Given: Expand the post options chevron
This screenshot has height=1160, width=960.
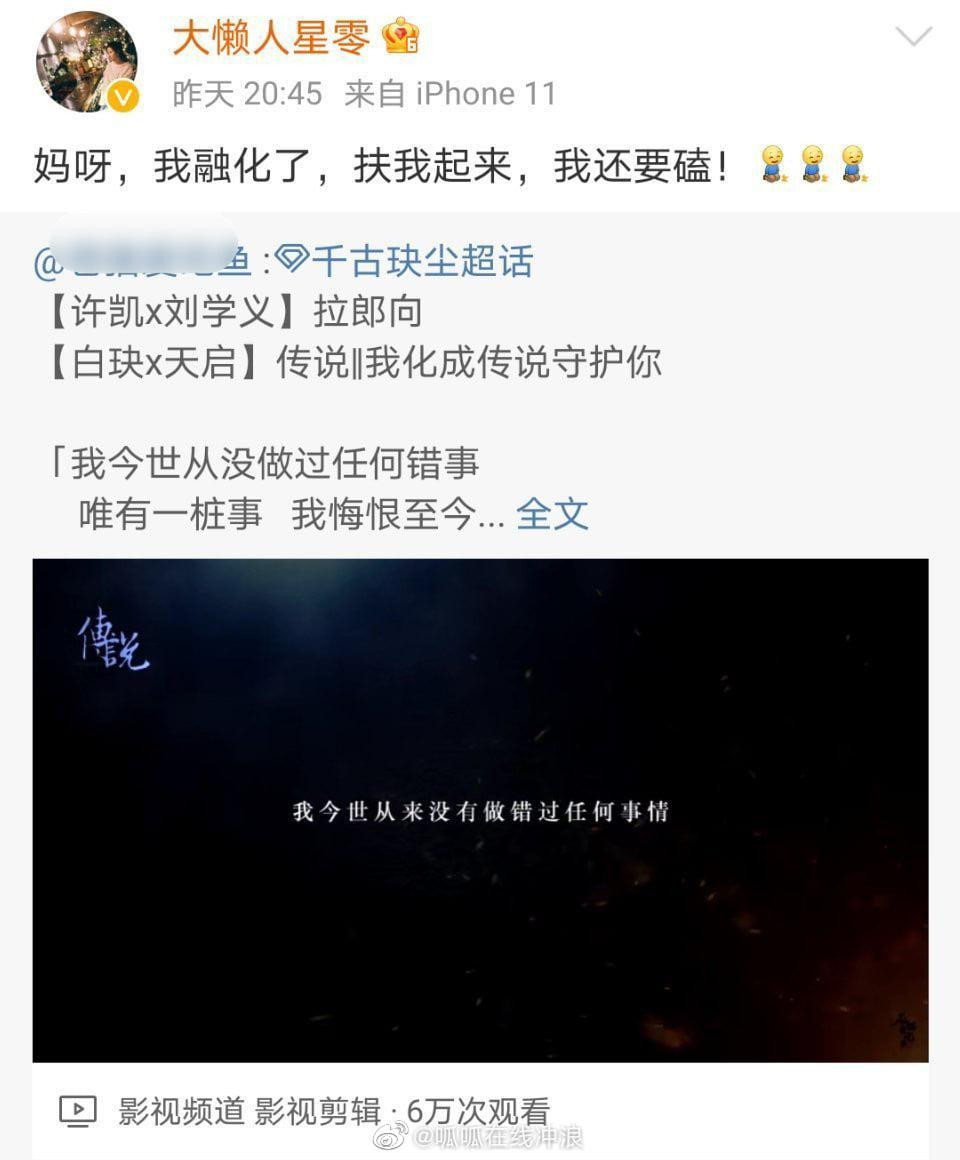Looking at the screenshot, I should 912,38.
